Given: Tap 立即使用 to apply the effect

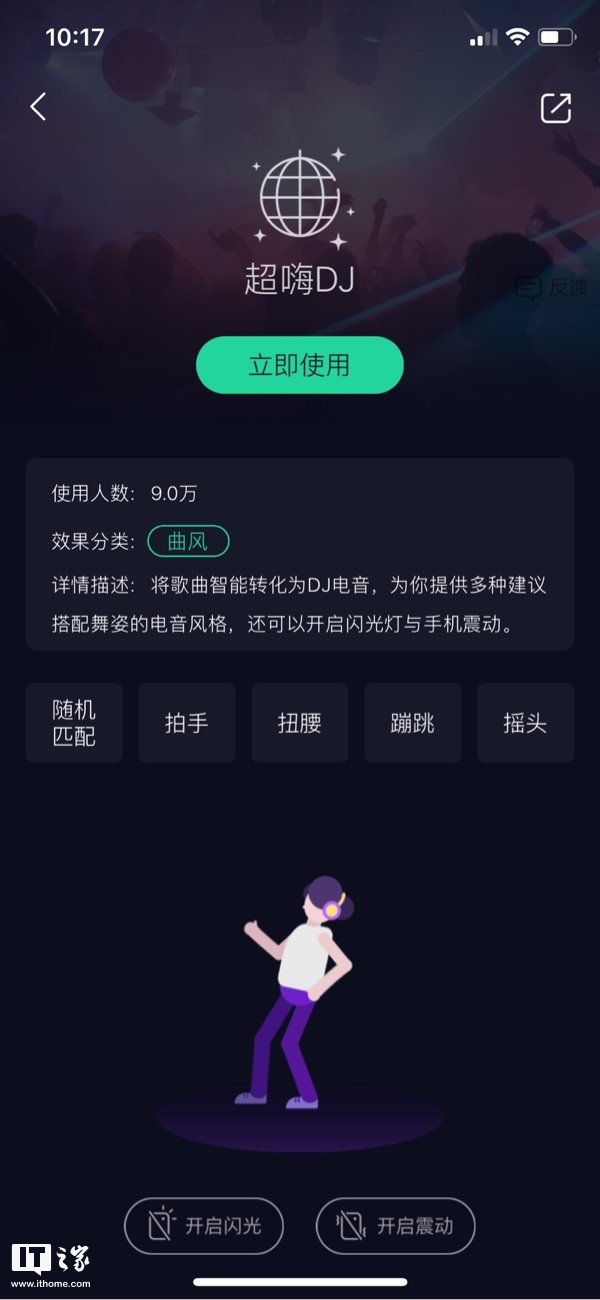Looking at the screenshot, I should pos(299,365).
